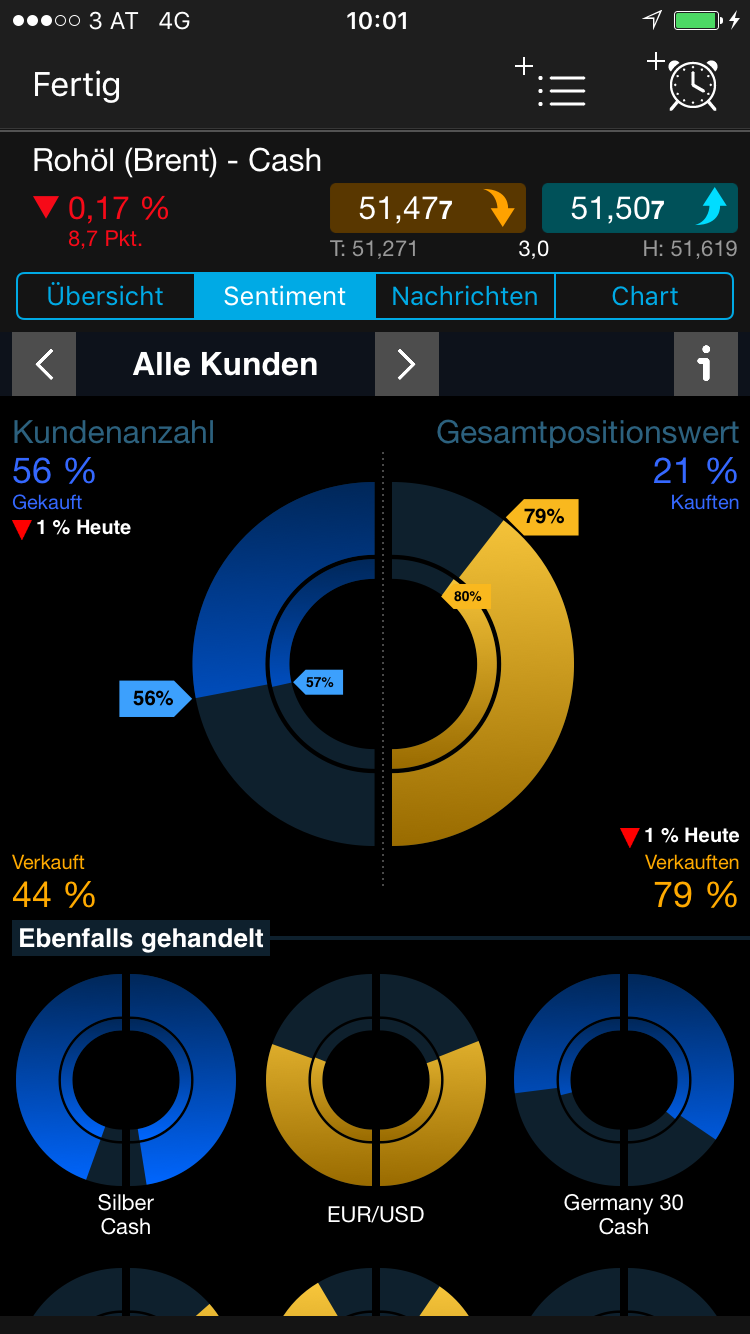The height and width of the screenshot is (1334, 750).
Task: Select the Sentiment tab
Action: 285,296
